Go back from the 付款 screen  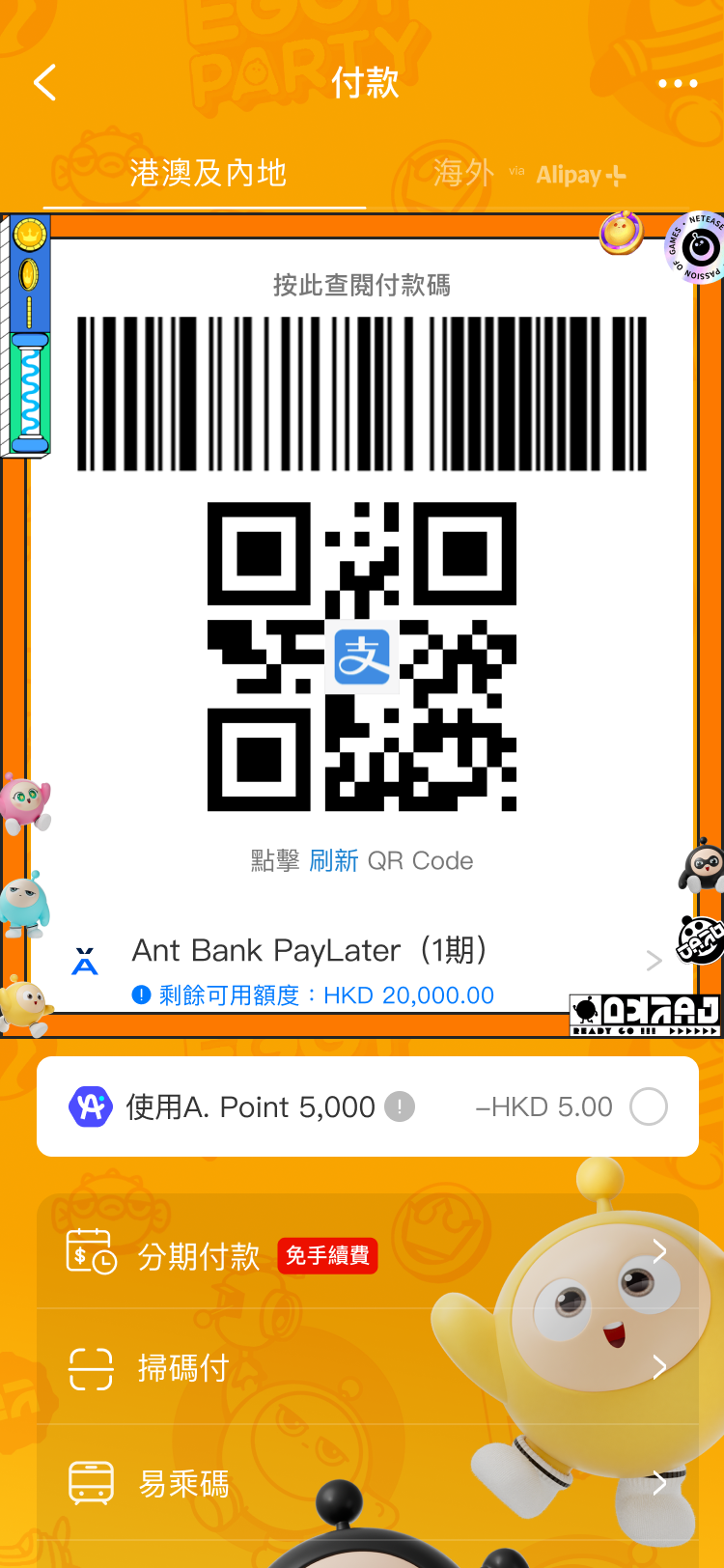[44, 83]
